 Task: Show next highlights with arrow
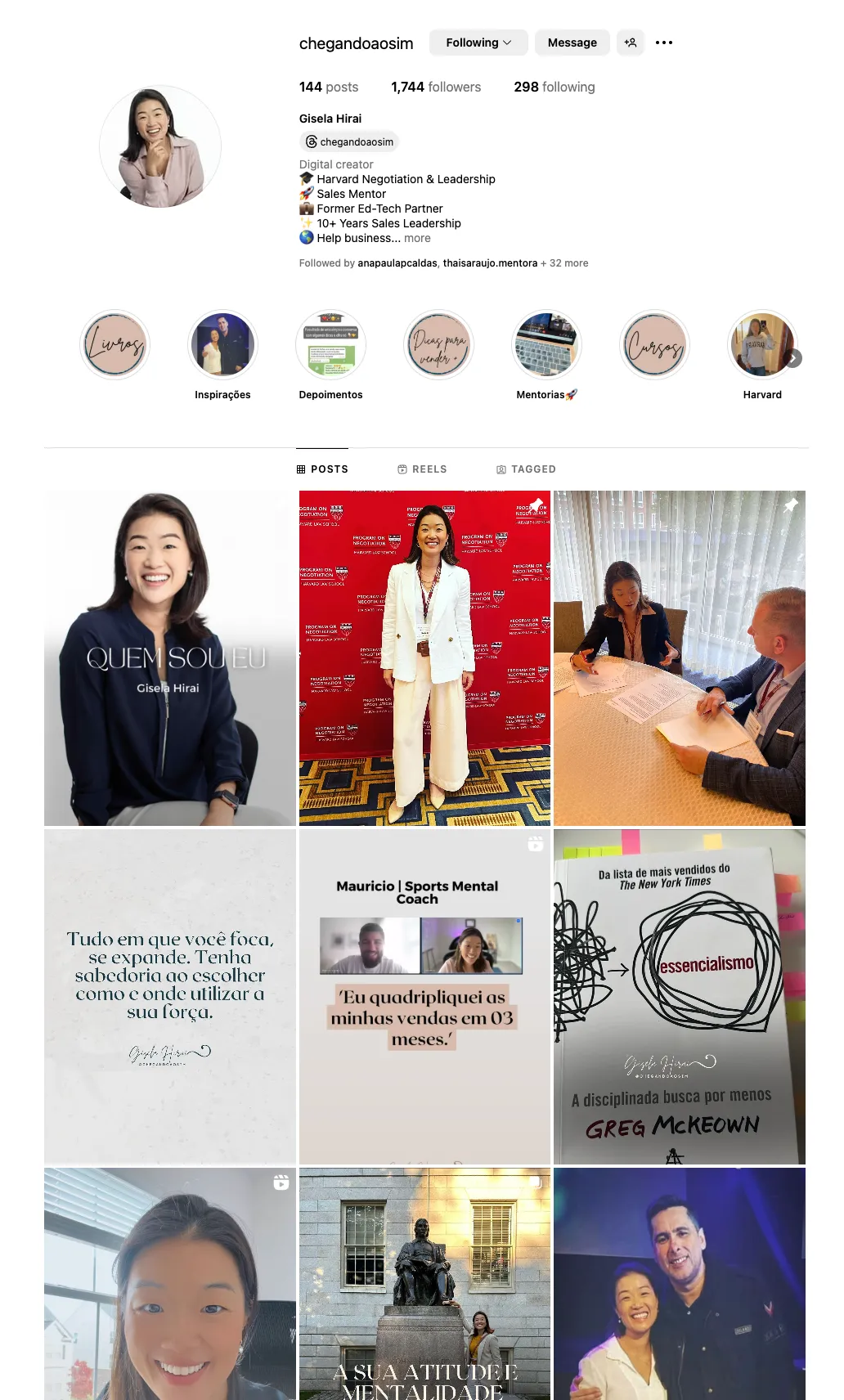point(792,358)
